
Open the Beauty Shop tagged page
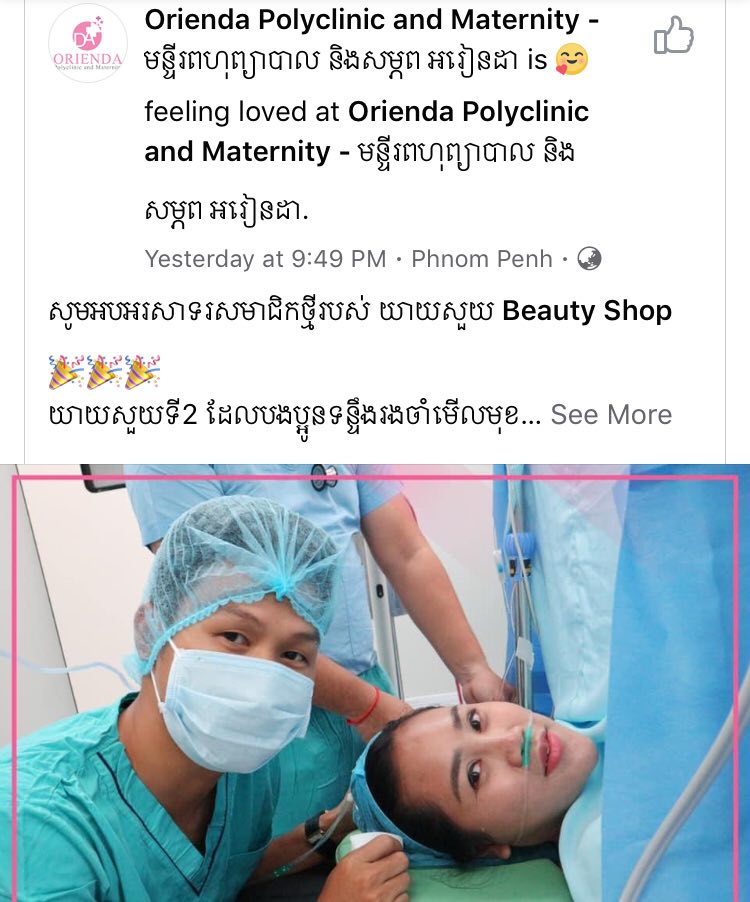pos(587,311)
